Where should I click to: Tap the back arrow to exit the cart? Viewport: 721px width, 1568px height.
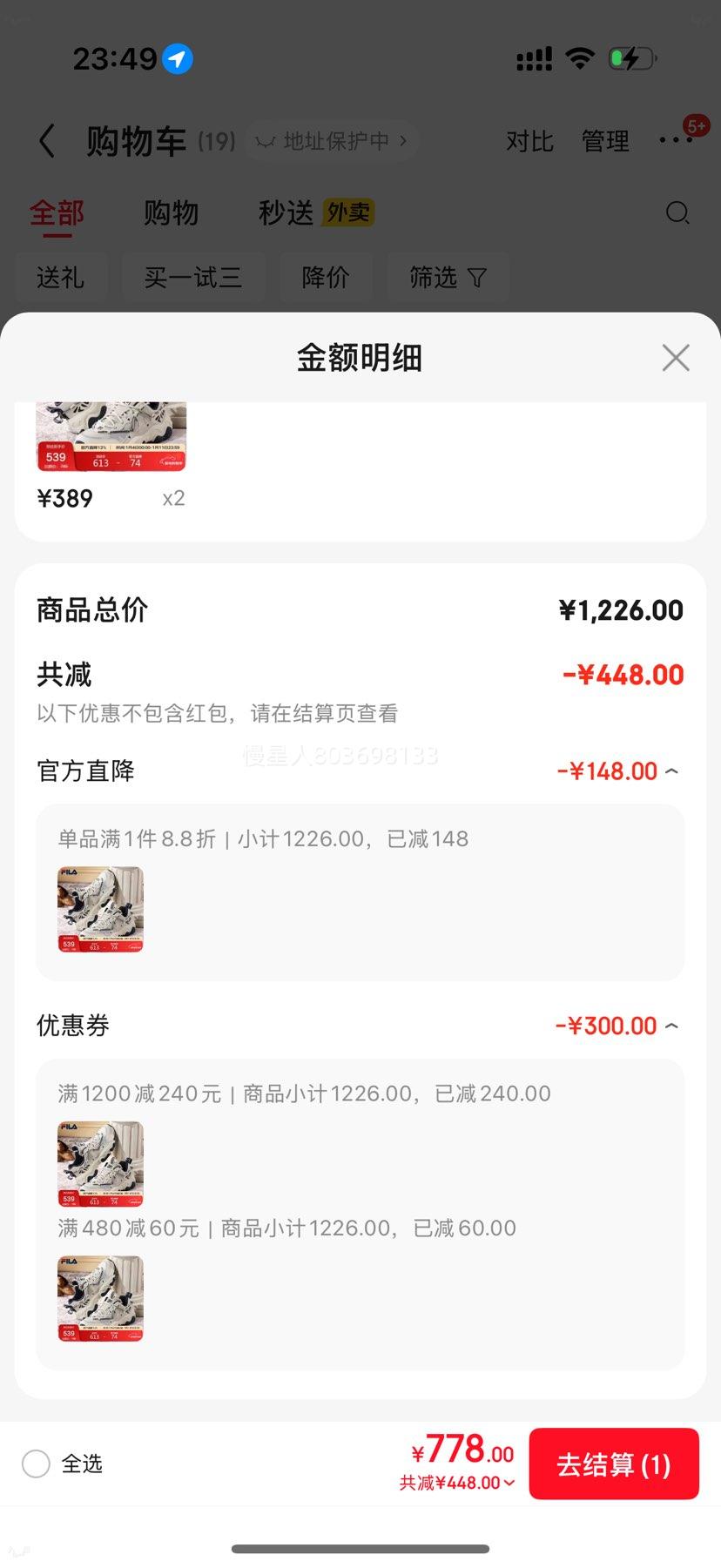[48, 140]
